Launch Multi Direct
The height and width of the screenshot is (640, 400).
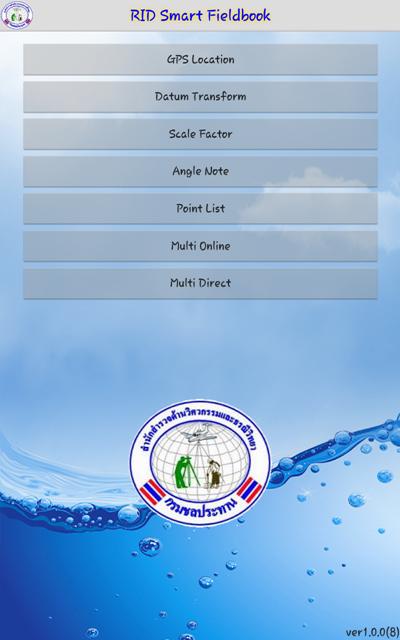[x=200, y=283]
